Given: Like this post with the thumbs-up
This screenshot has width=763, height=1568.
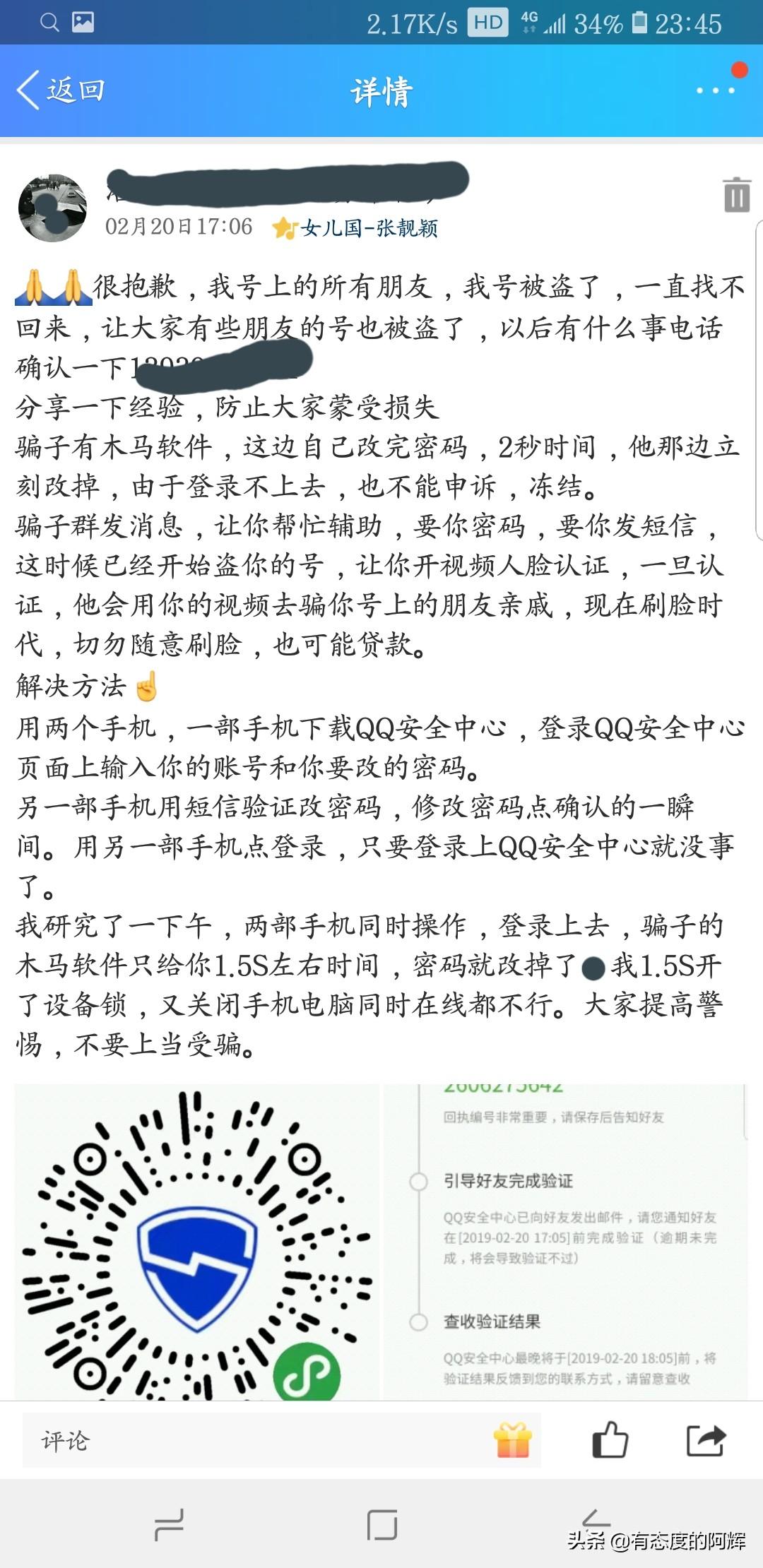Looking at the screenshot, I should [x=610, y=1439].
